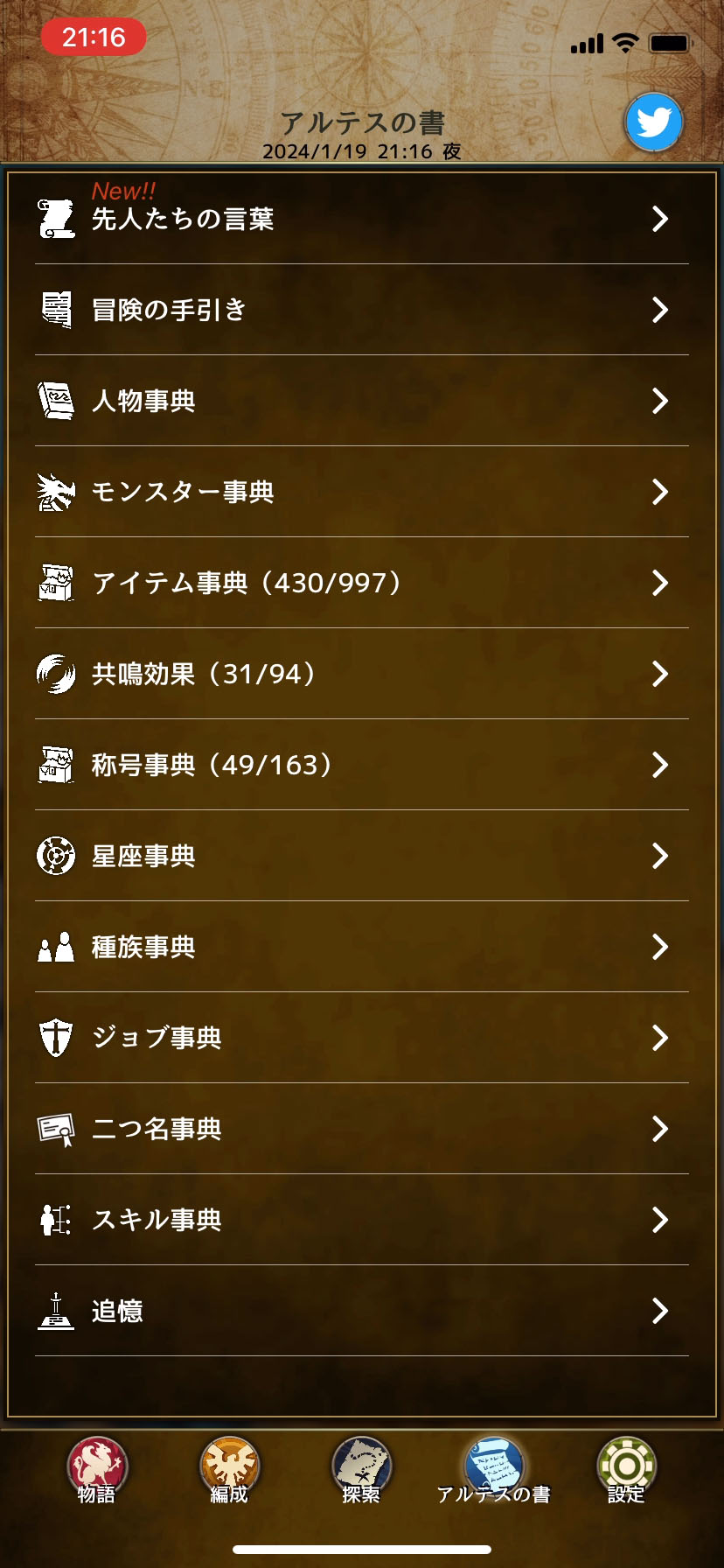Switch to the 編成 tab

pos(229,1470)
